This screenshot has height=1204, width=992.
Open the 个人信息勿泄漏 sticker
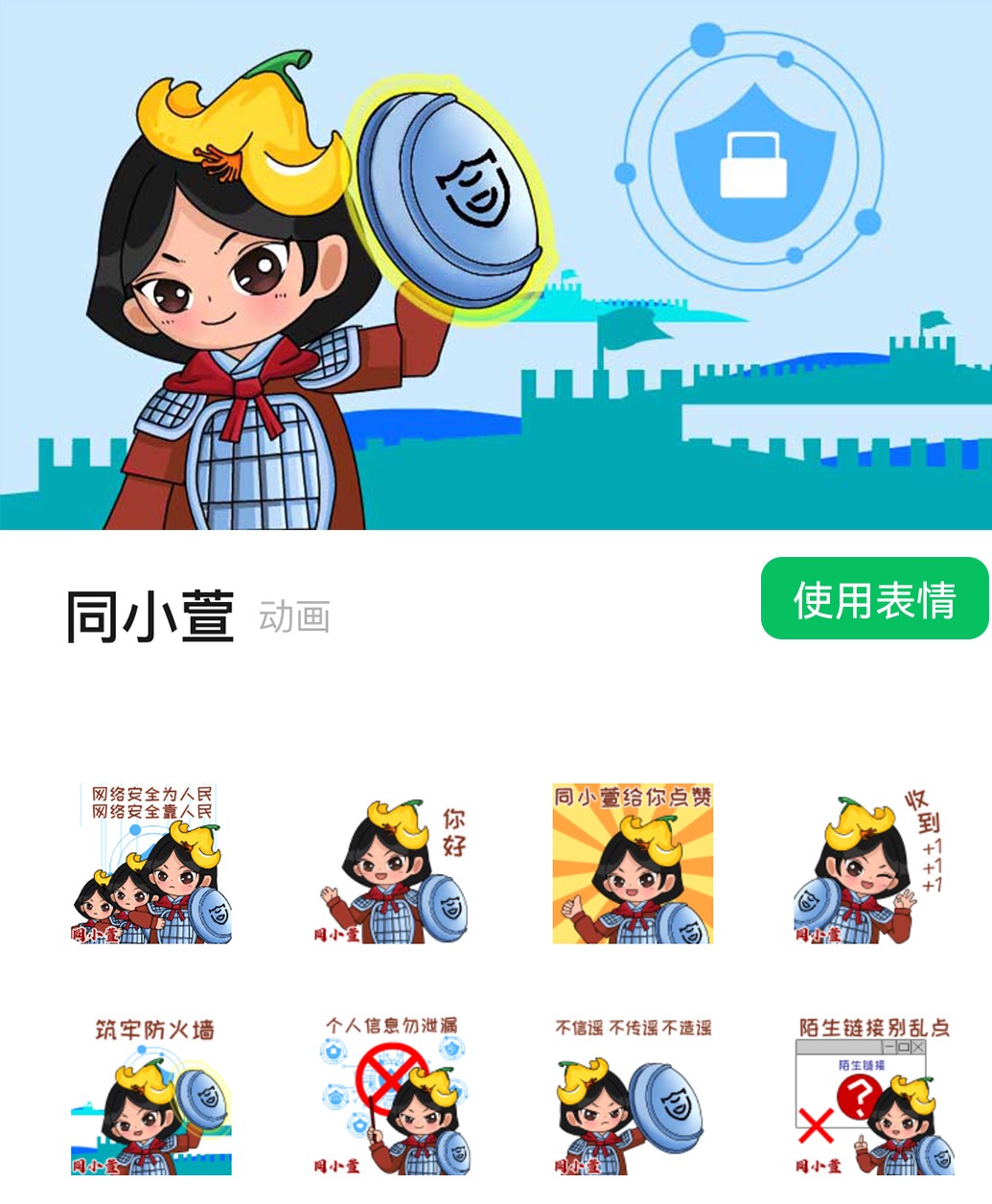coord(393,1097)
